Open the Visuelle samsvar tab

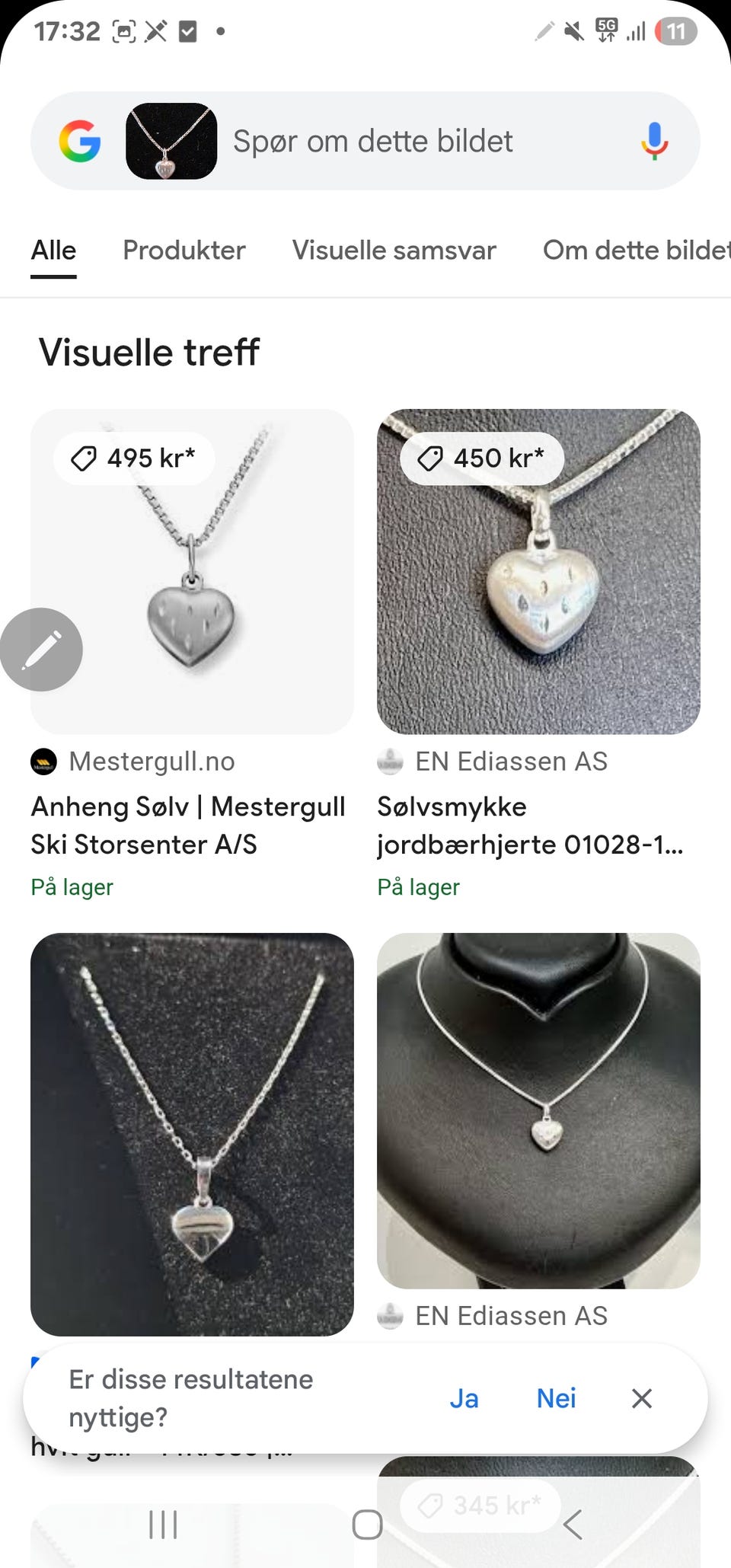point(394,250)
